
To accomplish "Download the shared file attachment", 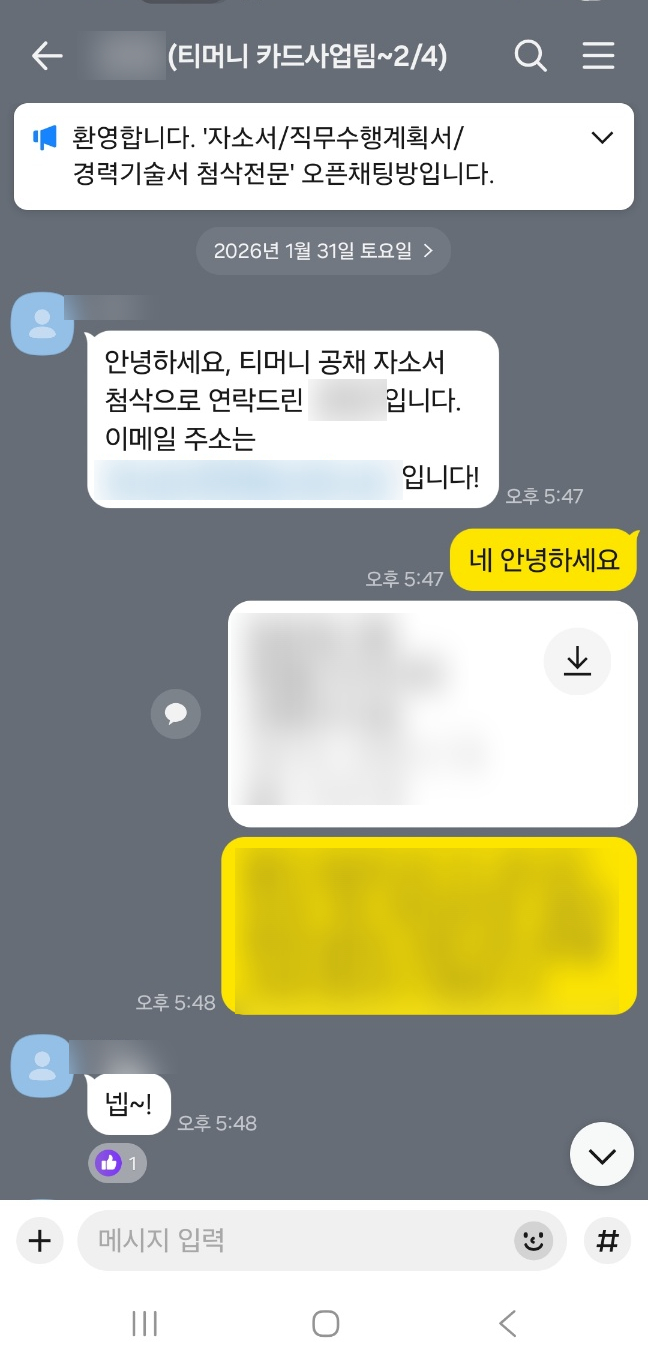I will coord(577,661).
